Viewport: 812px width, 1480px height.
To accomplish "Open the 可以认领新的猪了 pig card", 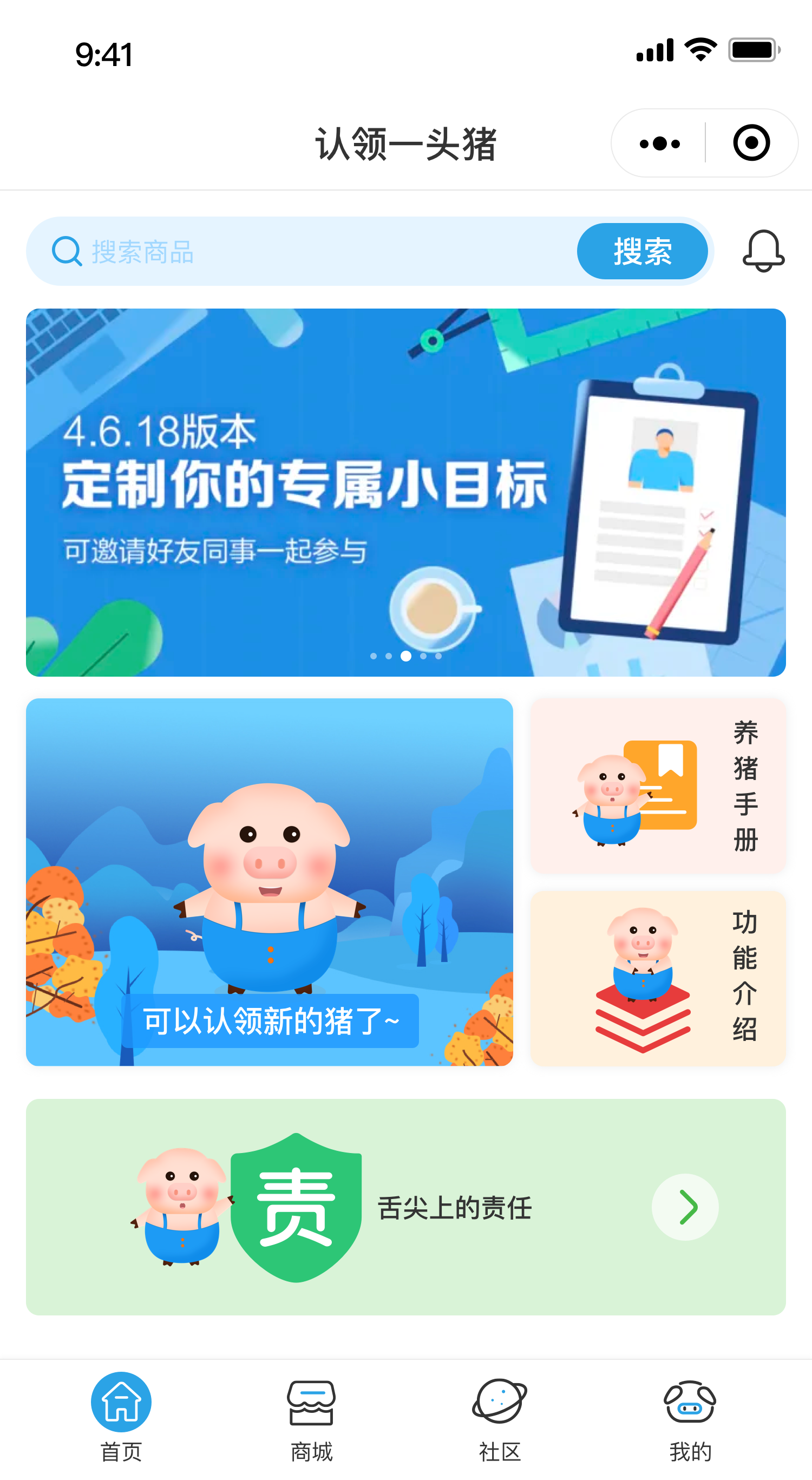I will [270, 882].
